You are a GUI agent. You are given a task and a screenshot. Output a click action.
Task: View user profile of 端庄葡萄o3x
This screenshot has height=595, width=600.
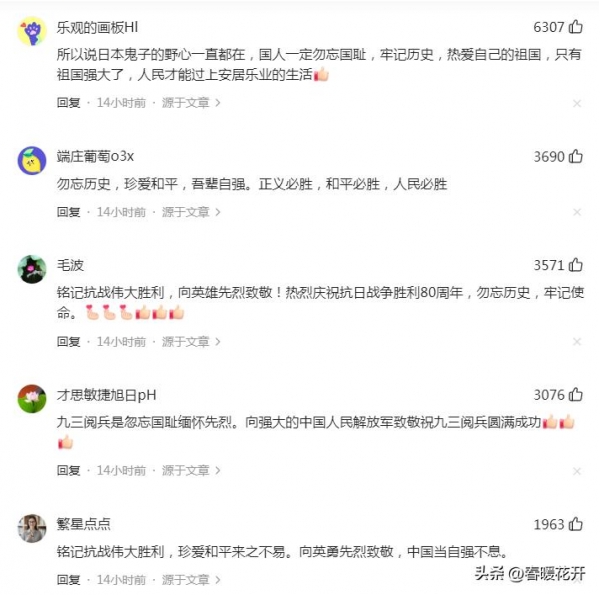(32, 160)
